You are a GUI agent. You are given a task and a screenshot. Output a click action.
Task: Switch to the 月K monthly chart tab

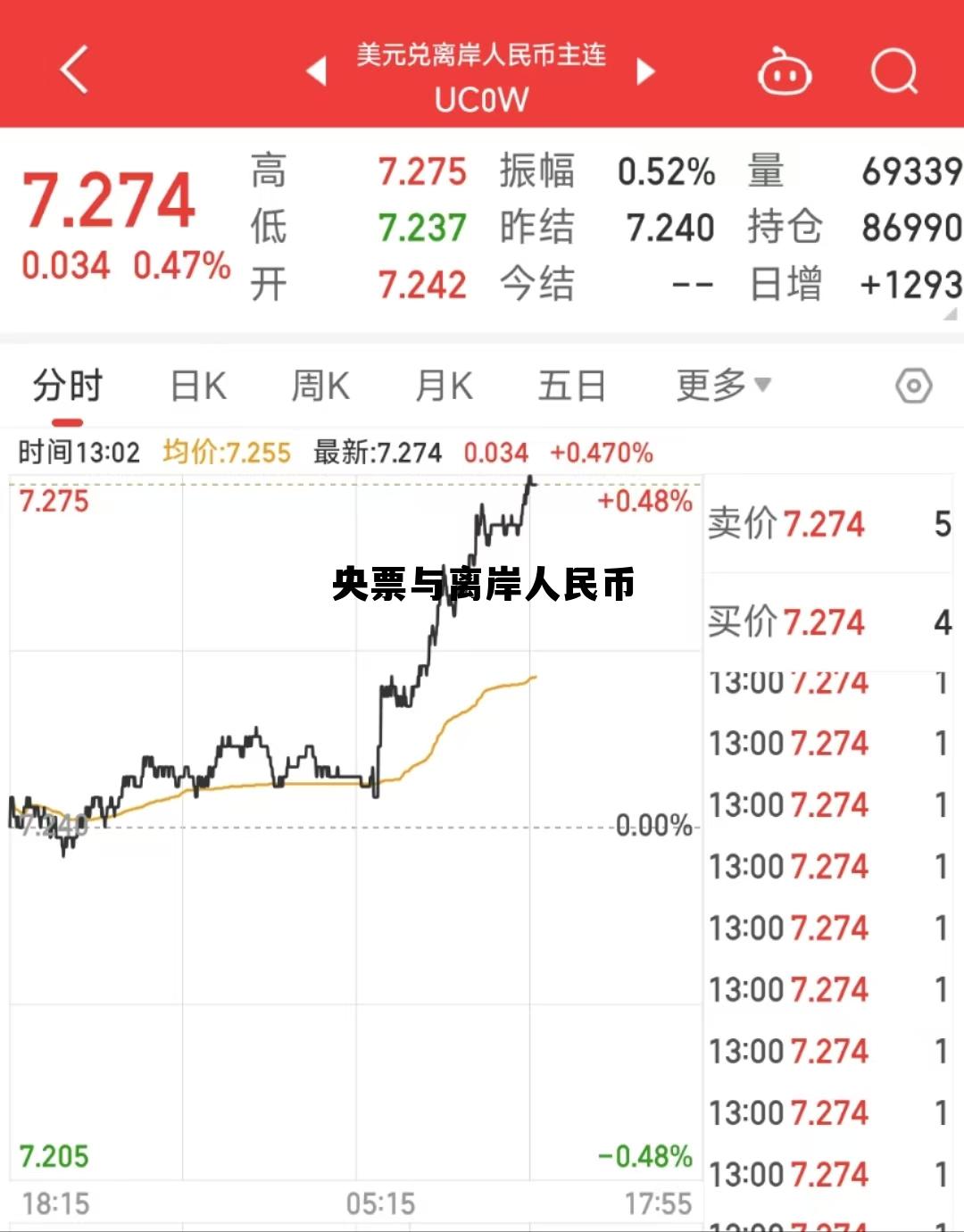coord(444,384)
